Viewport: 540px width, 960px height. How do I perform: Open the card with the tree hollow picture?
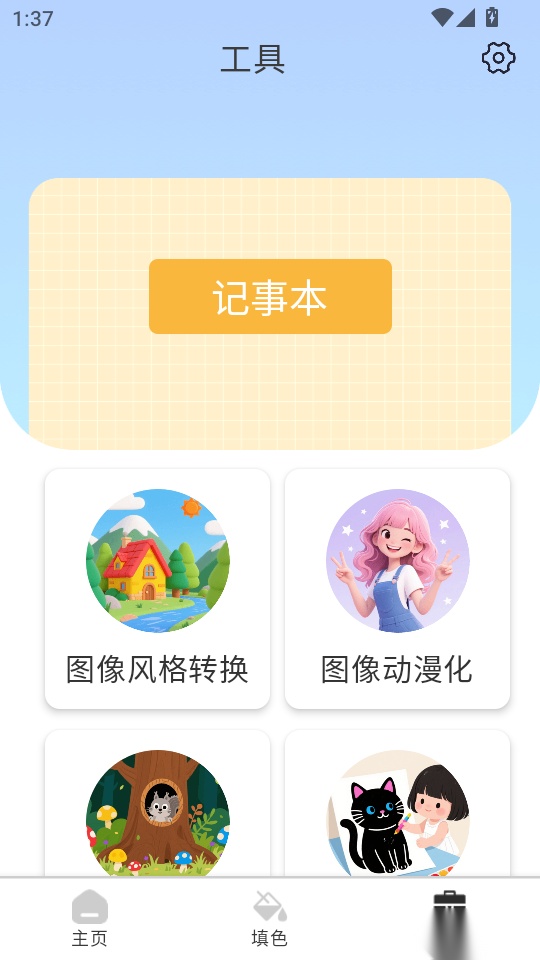tap(157, 803)
